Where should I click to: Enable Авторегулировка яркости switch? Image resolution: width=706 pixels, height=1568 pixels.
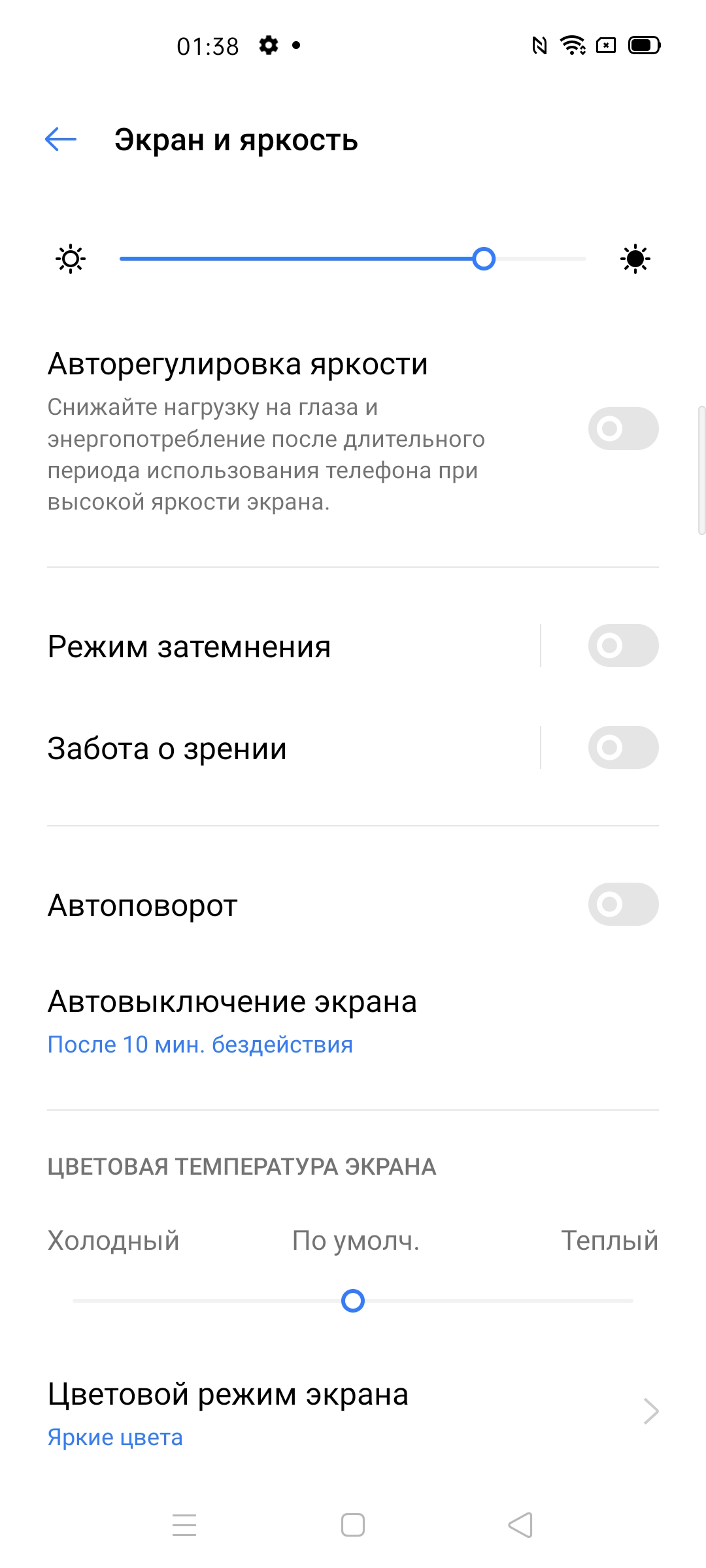(622, 429)
